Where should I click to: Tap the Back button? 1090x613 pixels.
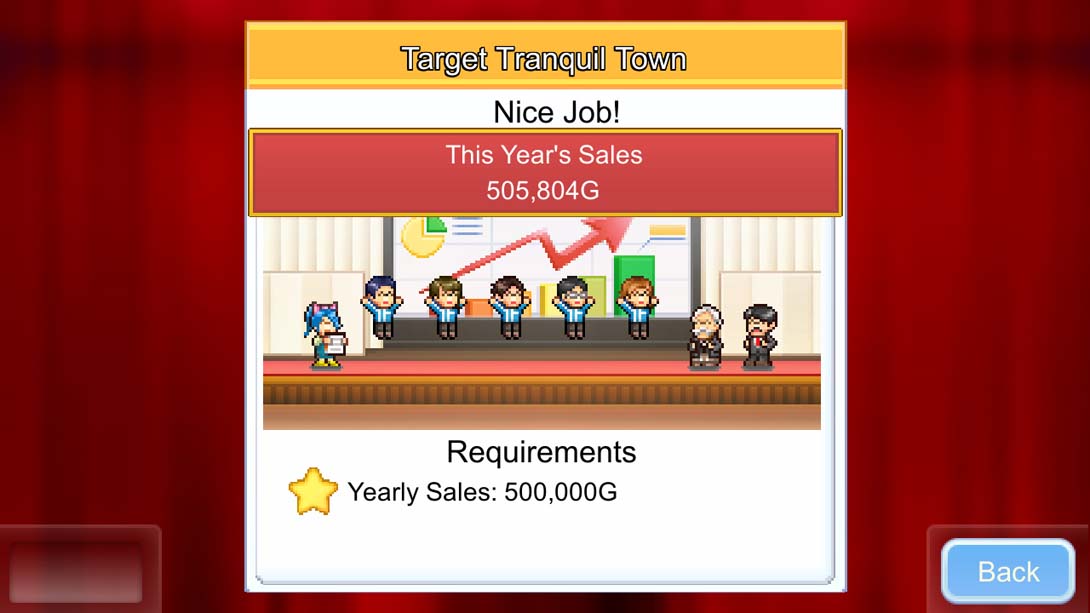1008,571
